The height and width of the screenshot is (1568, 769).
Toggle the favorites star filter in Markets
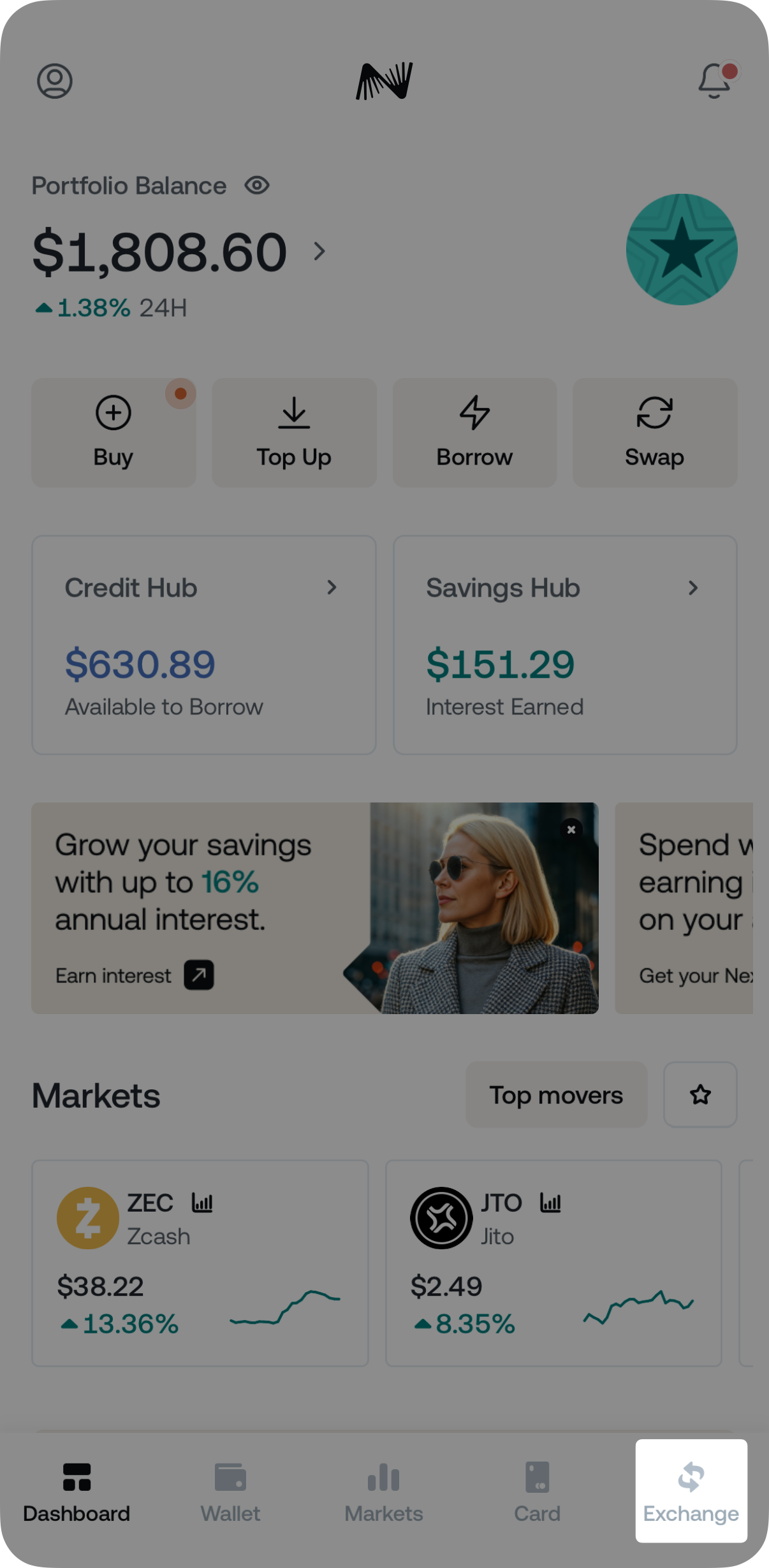click(x=699, y=1094)
